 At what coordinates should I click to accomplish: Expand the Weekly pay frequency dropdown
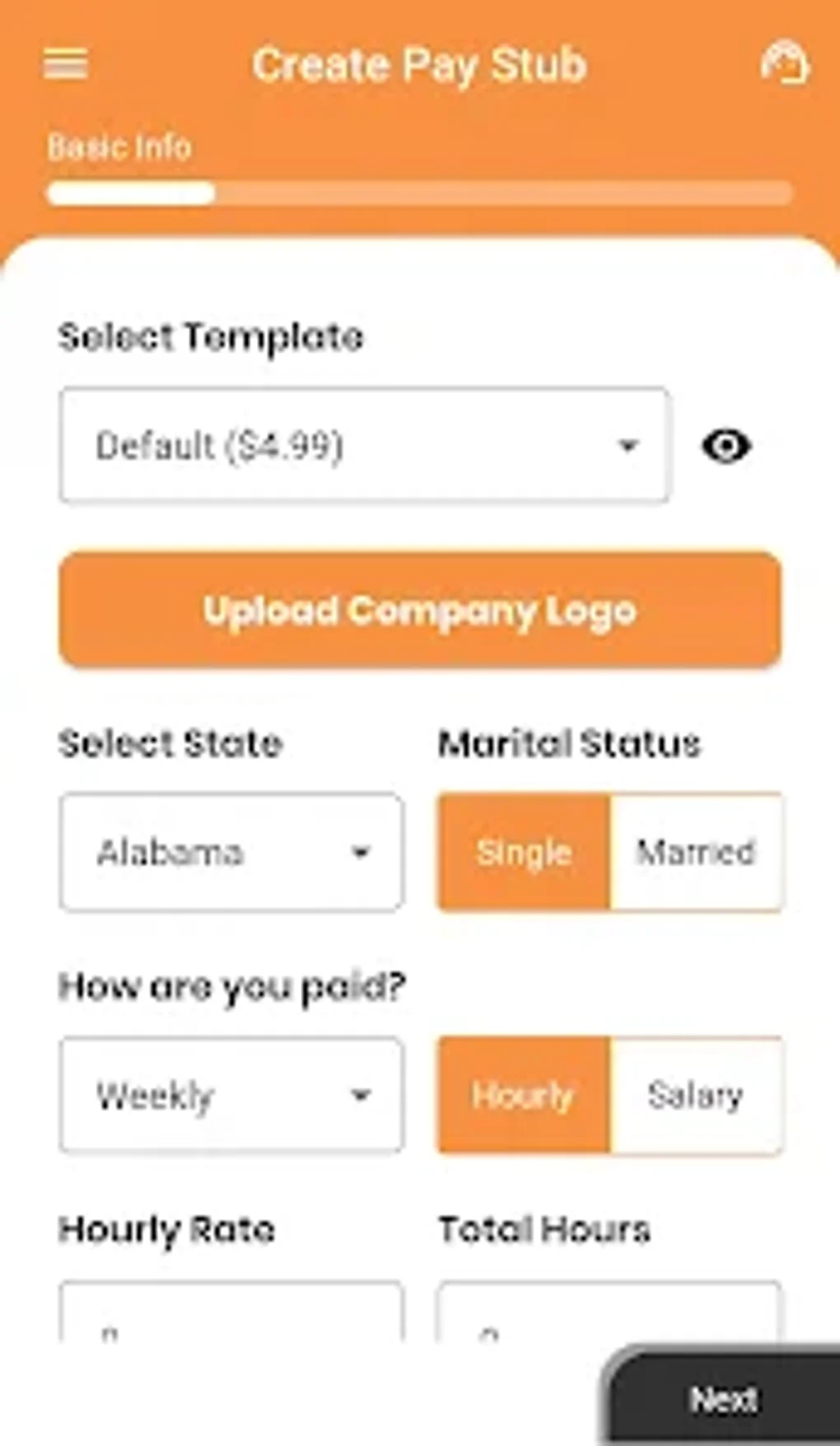(x=231, y=1095)
